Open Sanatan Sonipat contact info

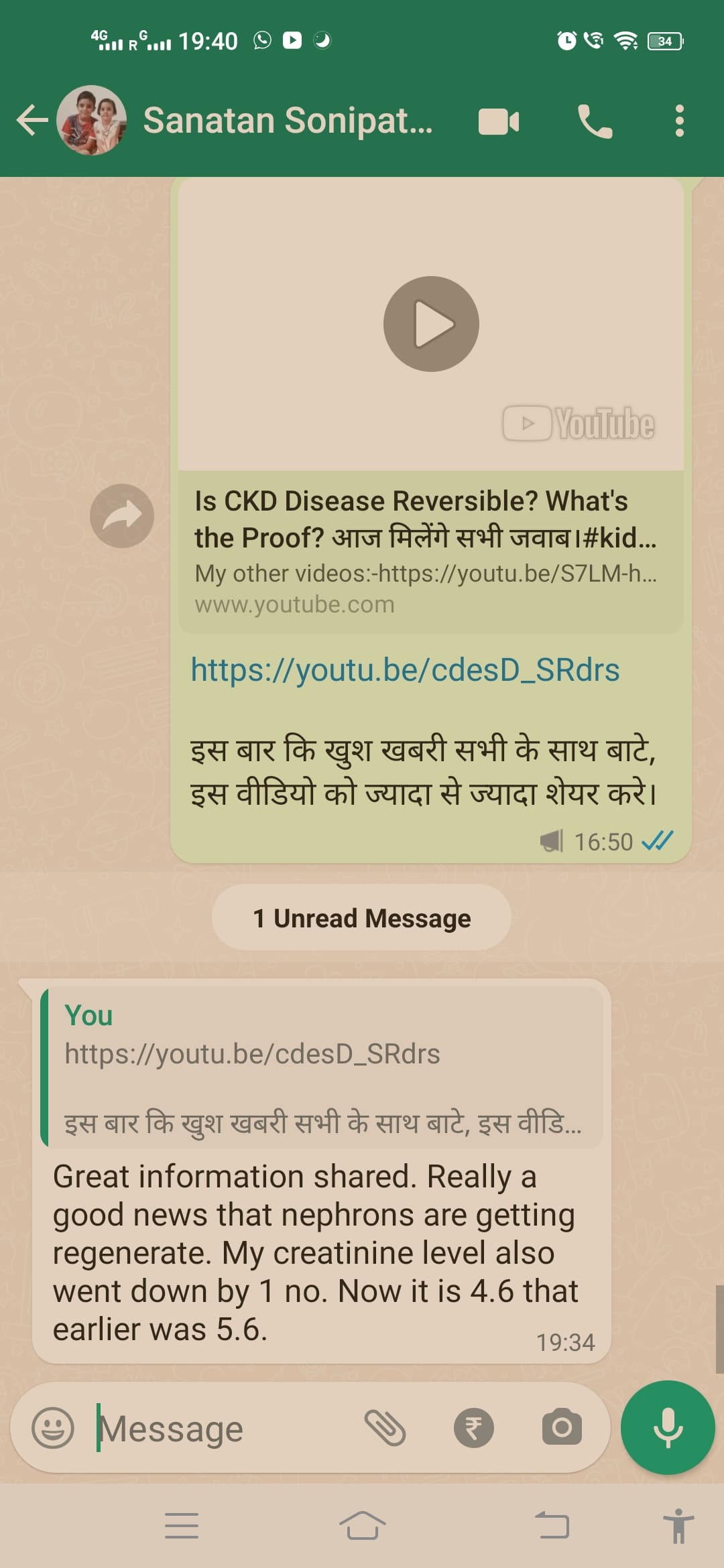288,121
